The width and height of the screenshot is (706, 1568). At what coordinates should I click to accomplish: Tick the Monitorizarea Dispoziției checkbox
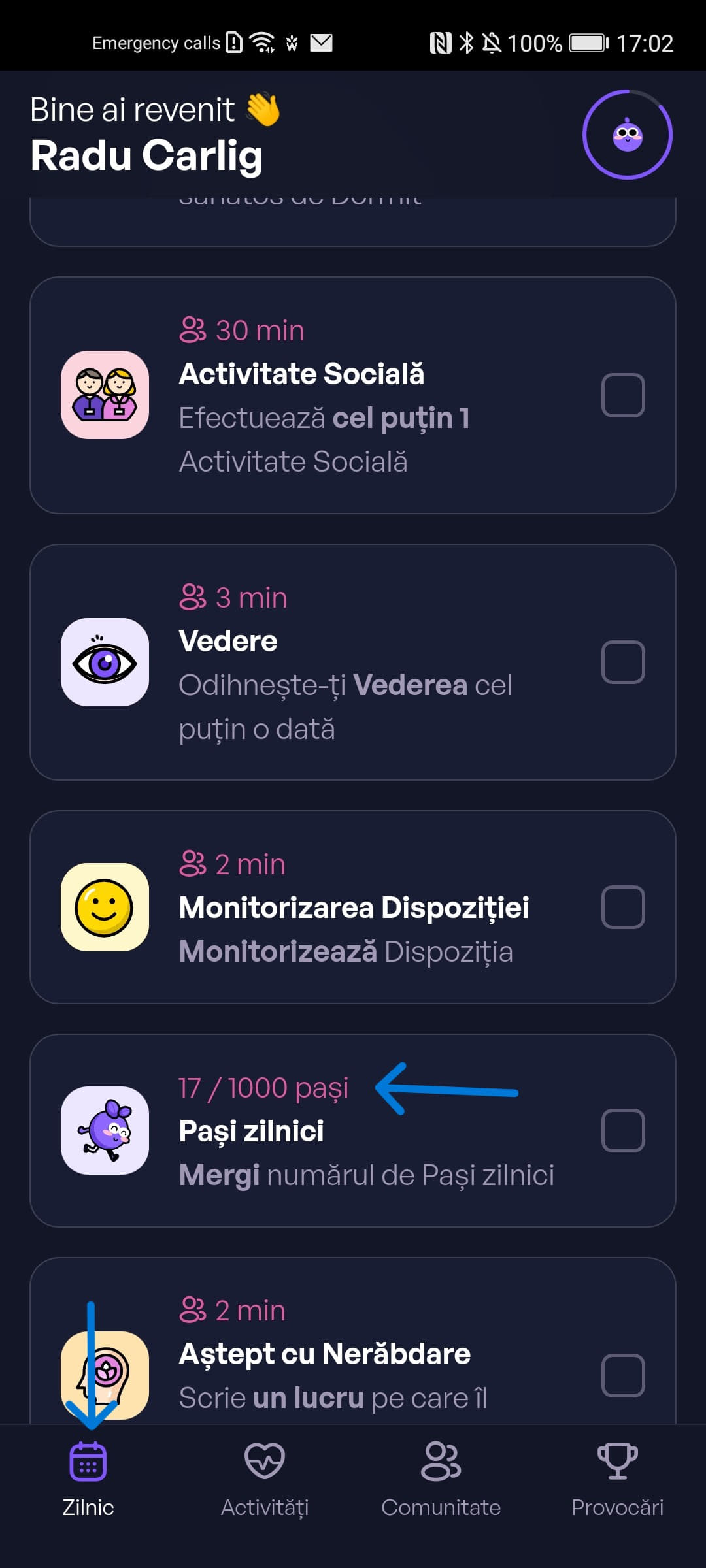click(623, 907)
